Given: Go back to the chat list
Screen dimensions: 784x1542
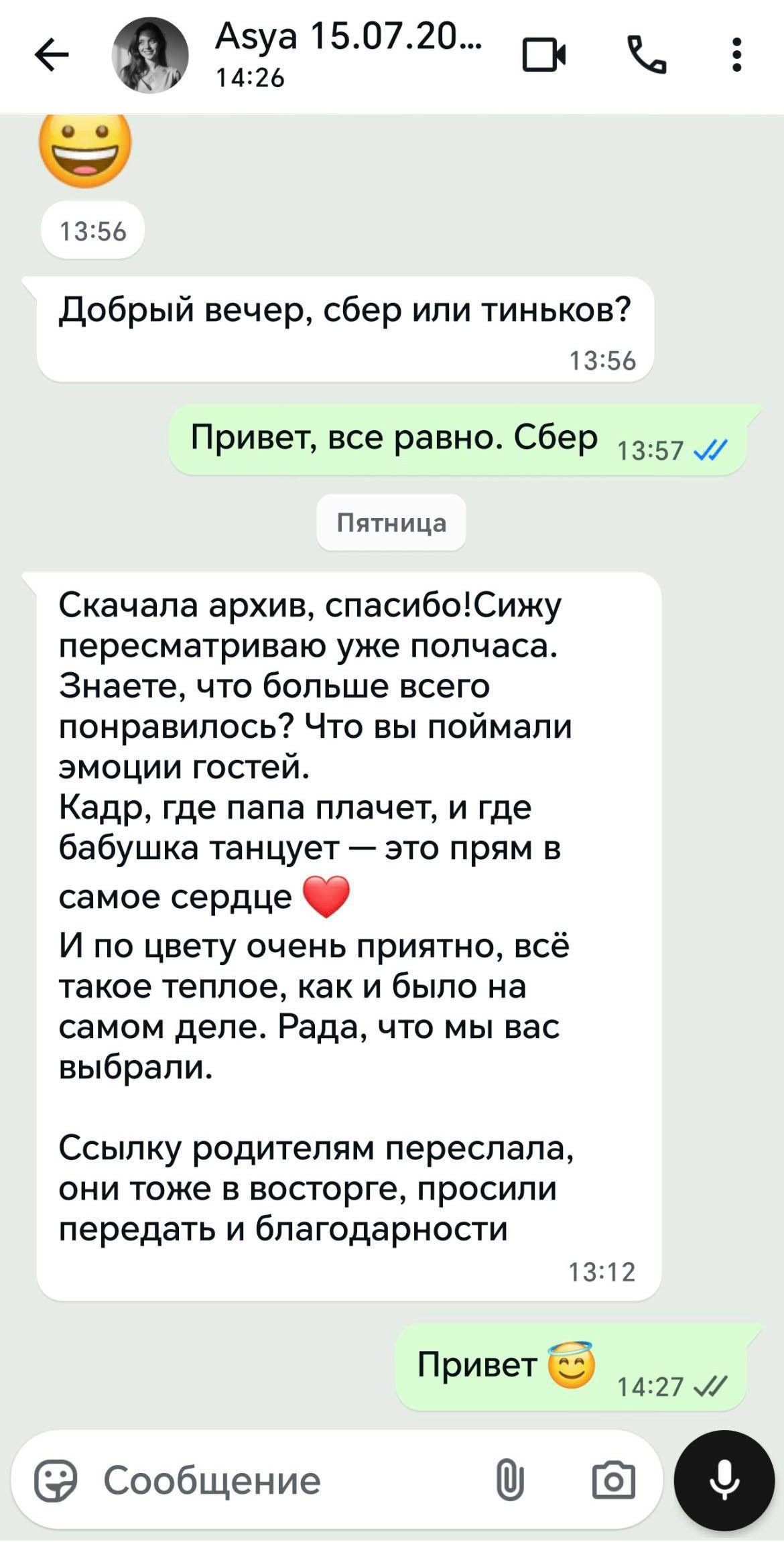Looking at the screenshot, I should coord(52,55).
